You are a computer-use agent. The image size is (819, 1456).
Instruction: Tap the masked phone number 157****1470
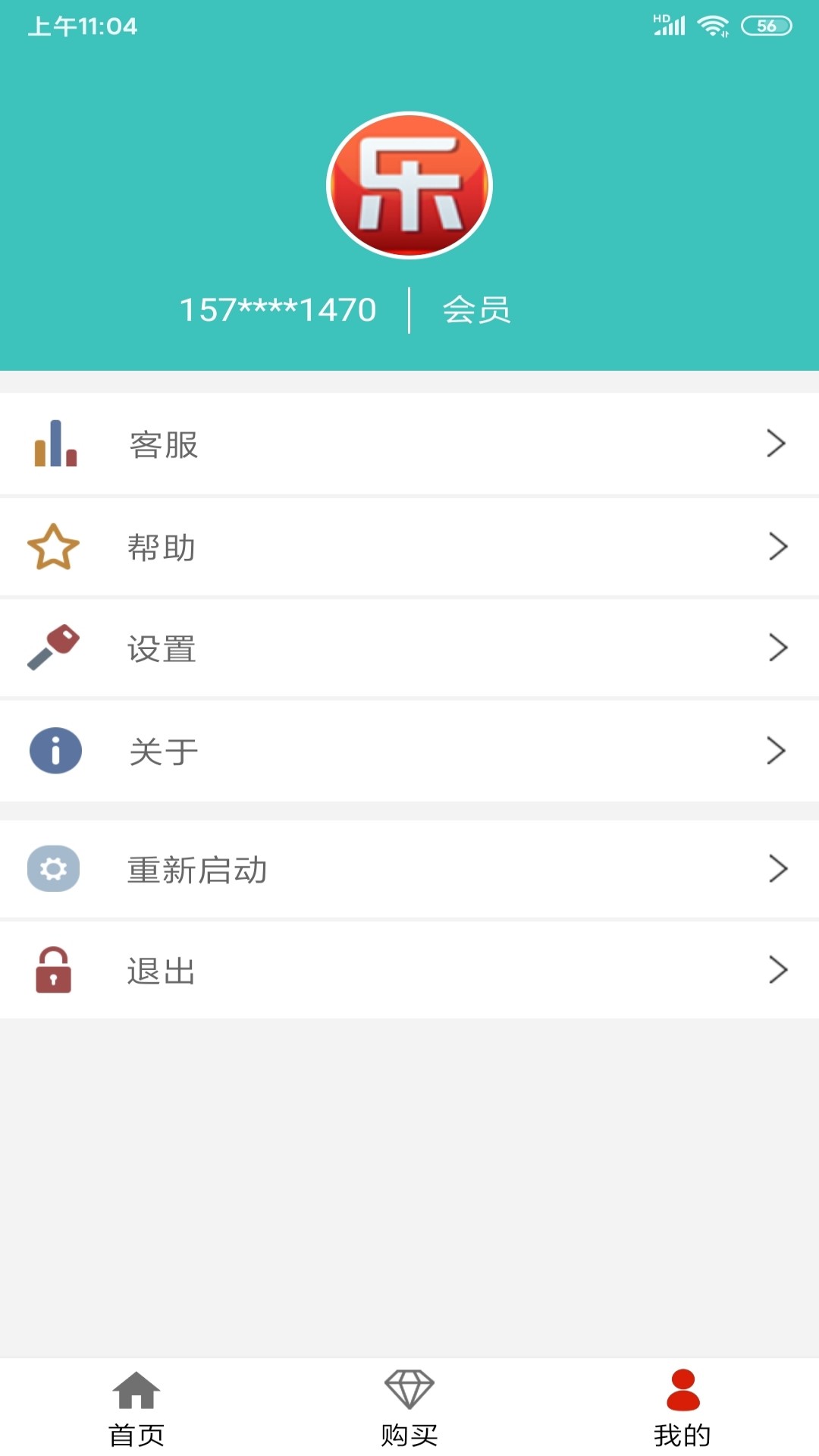coord(277,309)
